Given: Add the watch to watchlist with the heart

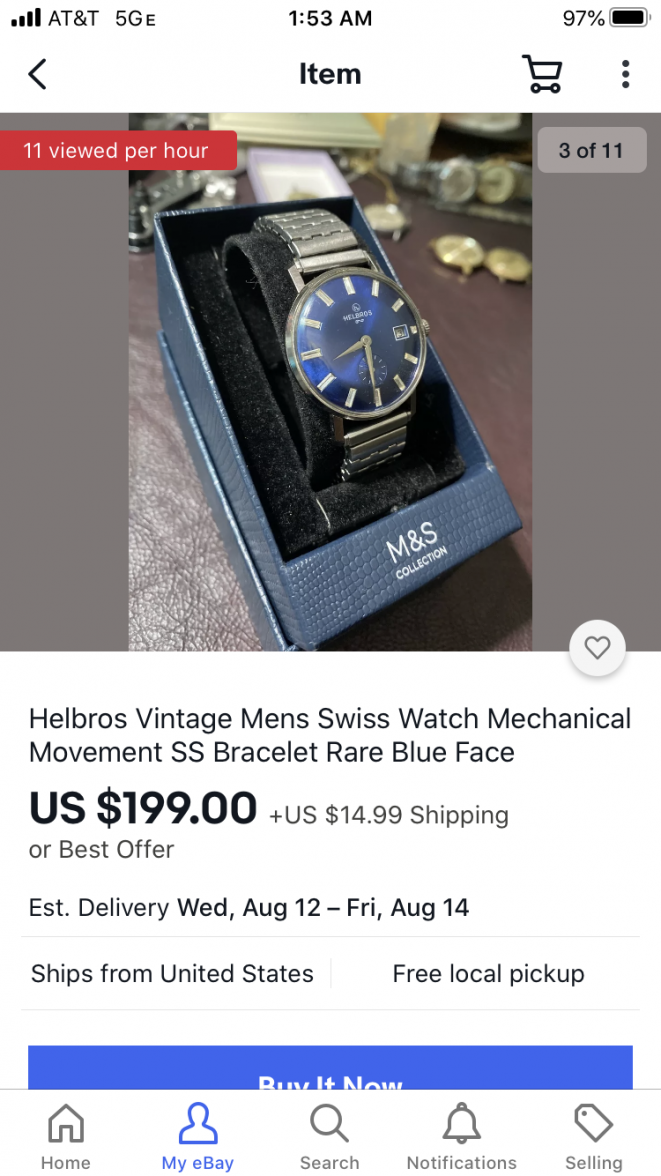Looking at the screenshot, I should pos(597,648).
